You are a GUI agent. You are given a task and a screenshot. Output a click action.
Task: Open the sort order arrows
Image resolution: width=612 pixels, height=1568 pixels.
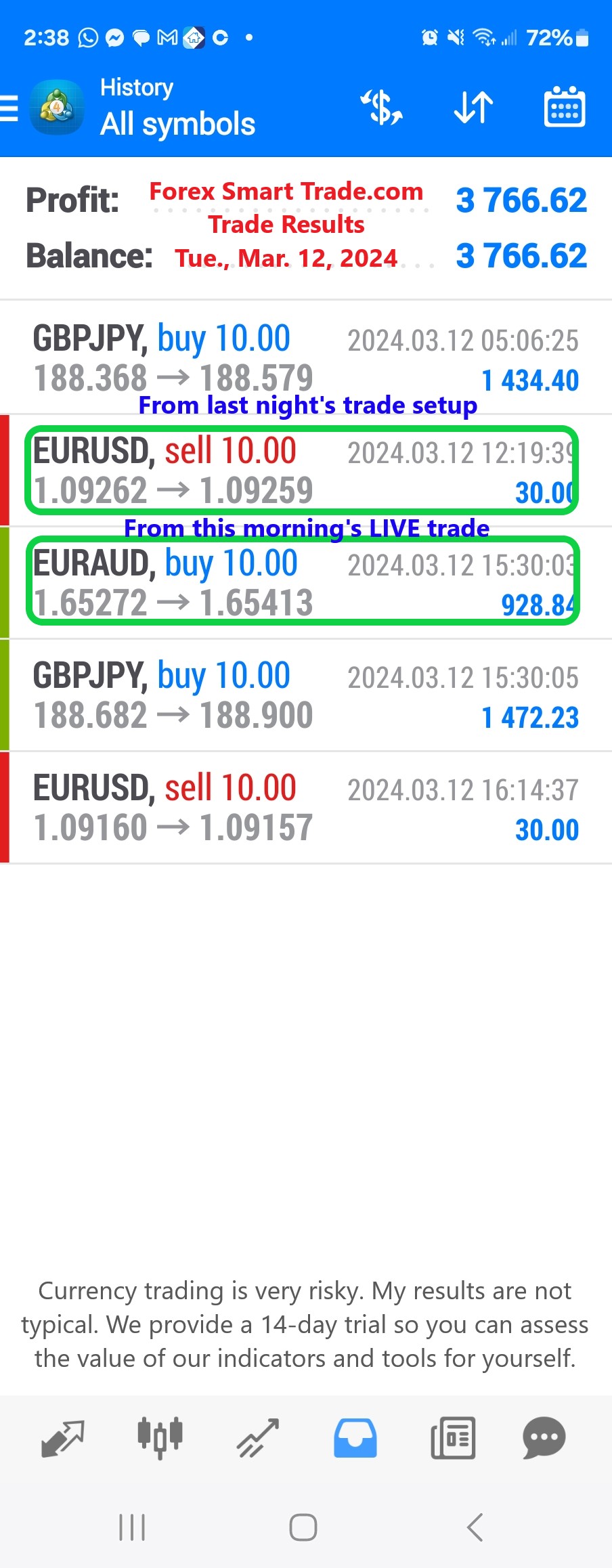coord(473,108)
